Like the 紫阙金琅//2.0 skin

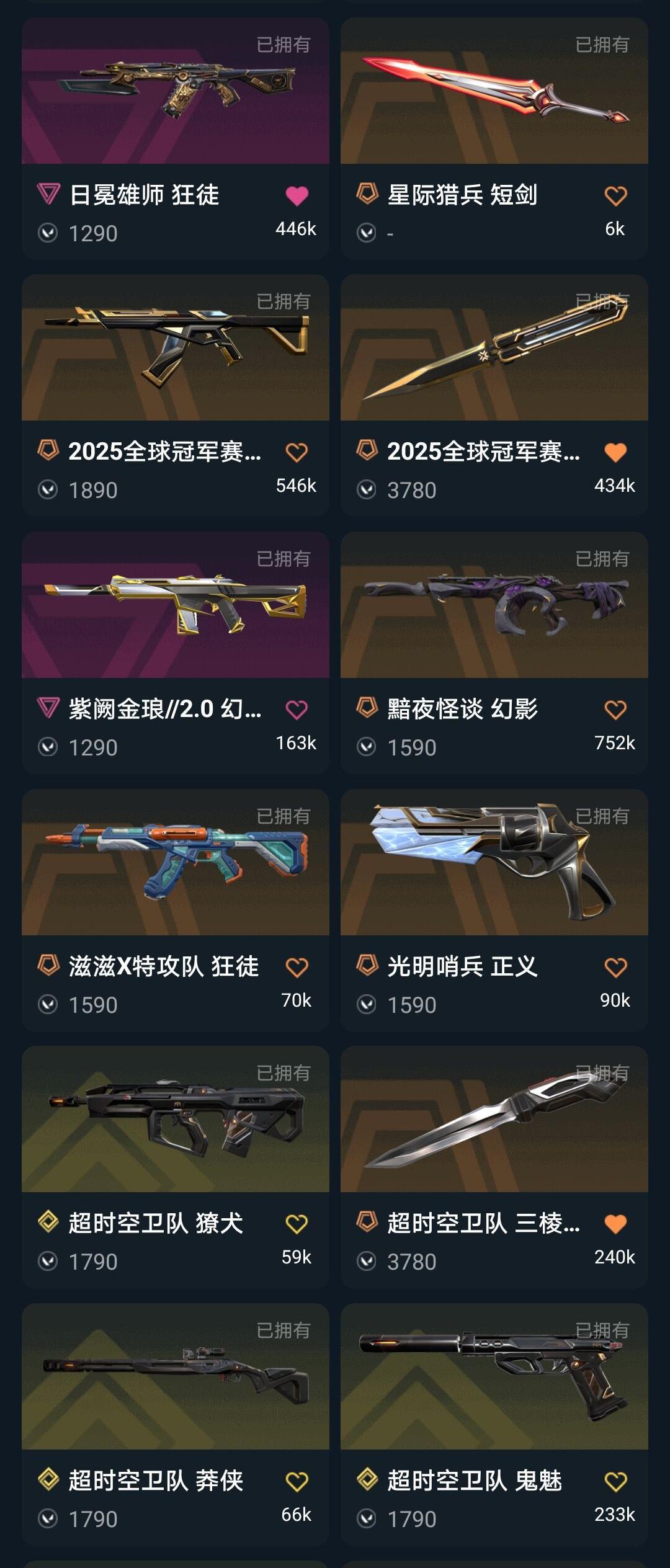pos(297,710)
